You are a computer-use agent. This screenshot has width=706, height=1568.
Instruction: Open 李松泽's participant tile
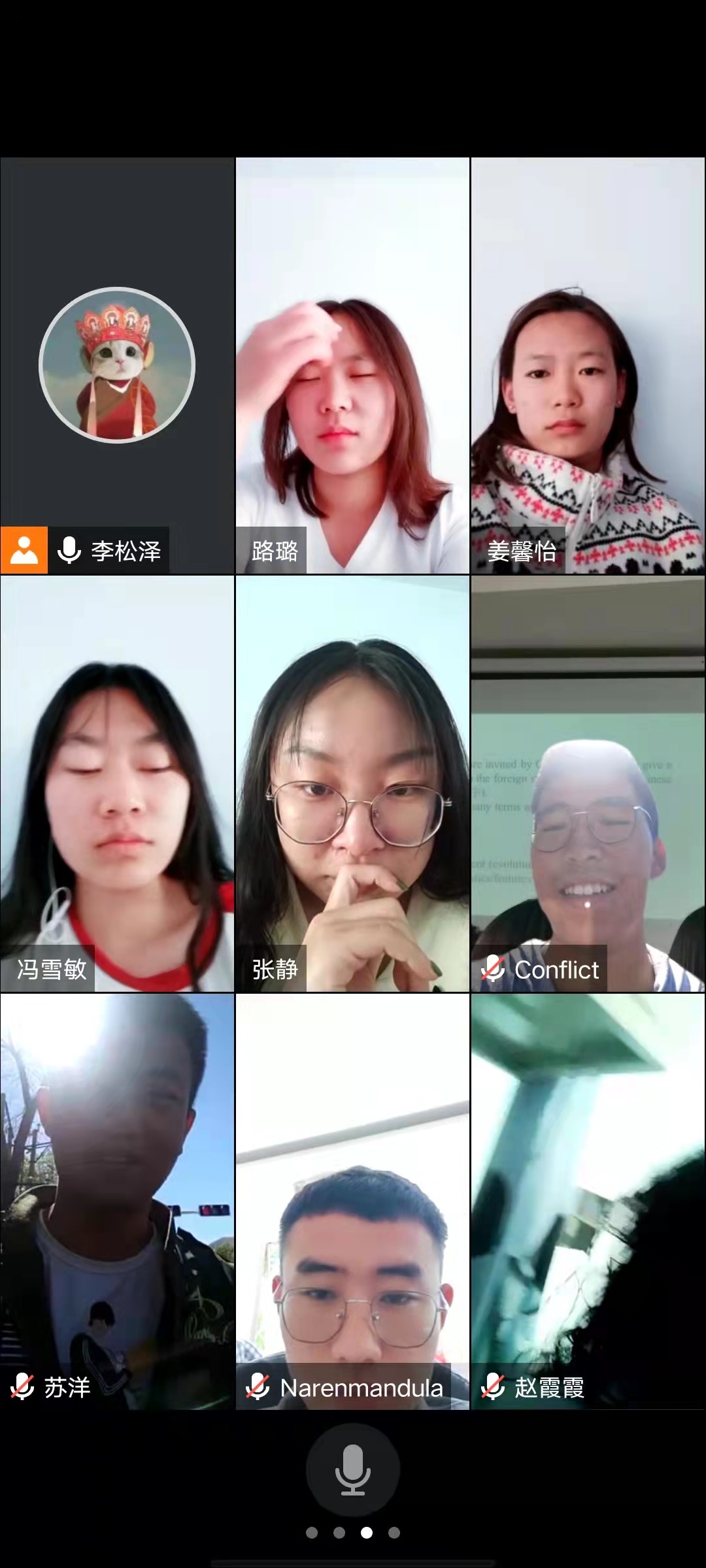pos(117,366)
